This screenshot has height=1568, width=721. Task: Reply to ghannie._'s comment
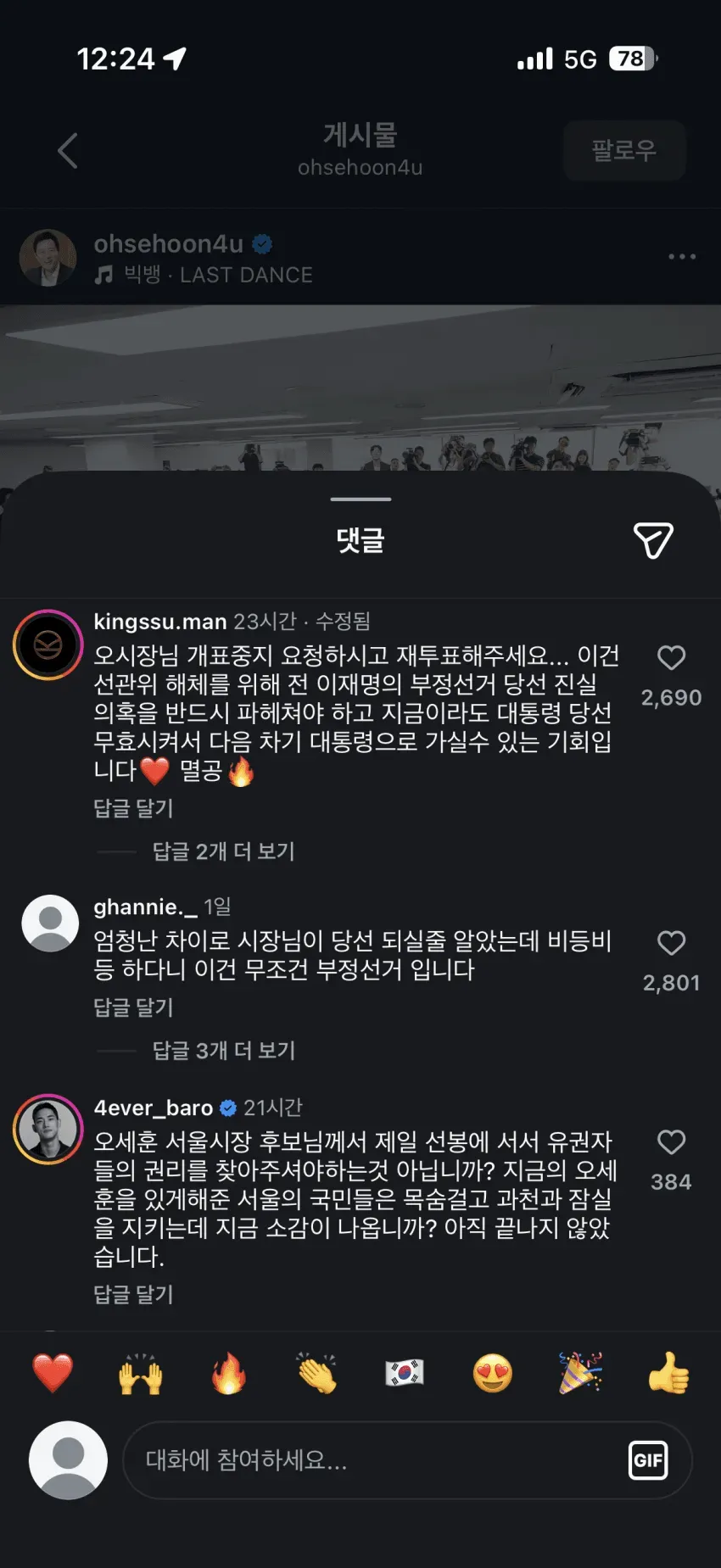[x=133, y=1007]
